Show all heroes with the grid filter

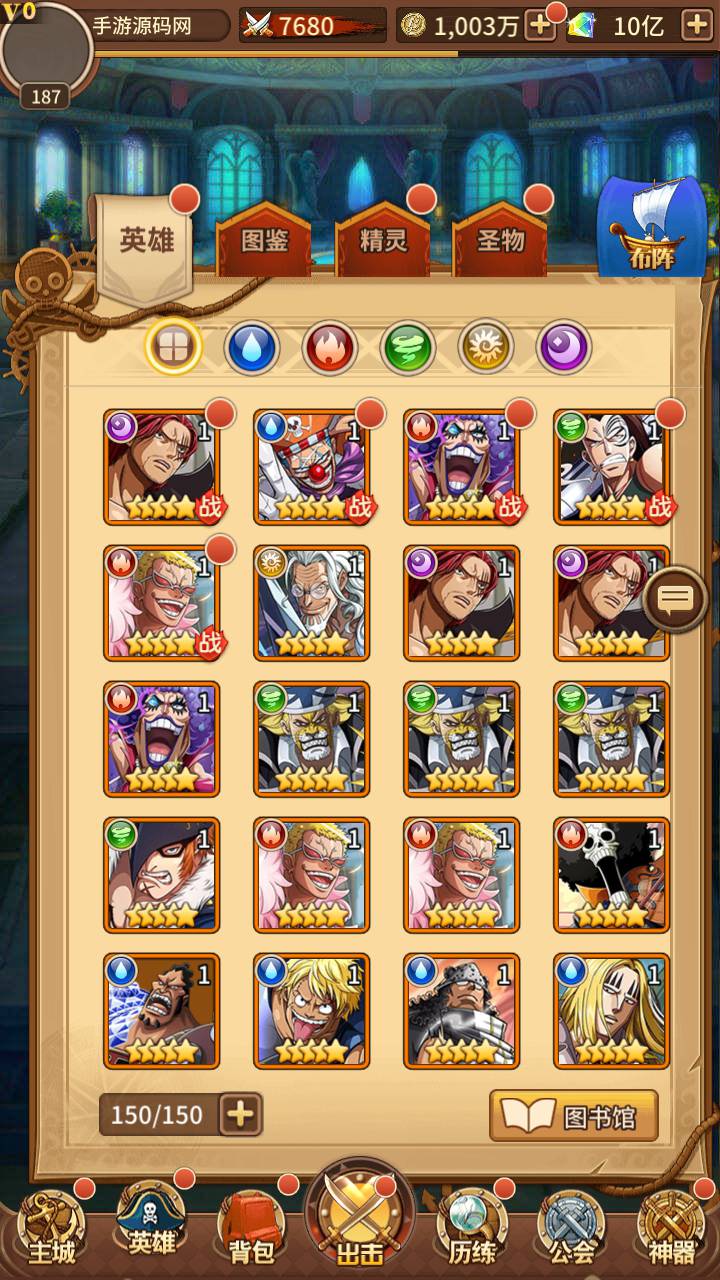tap(174, 348)
